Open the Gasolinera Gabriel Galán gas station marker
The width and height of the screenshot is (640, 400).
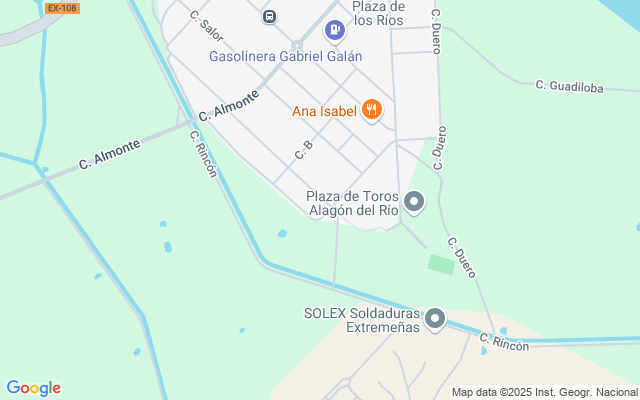point(334,33)
